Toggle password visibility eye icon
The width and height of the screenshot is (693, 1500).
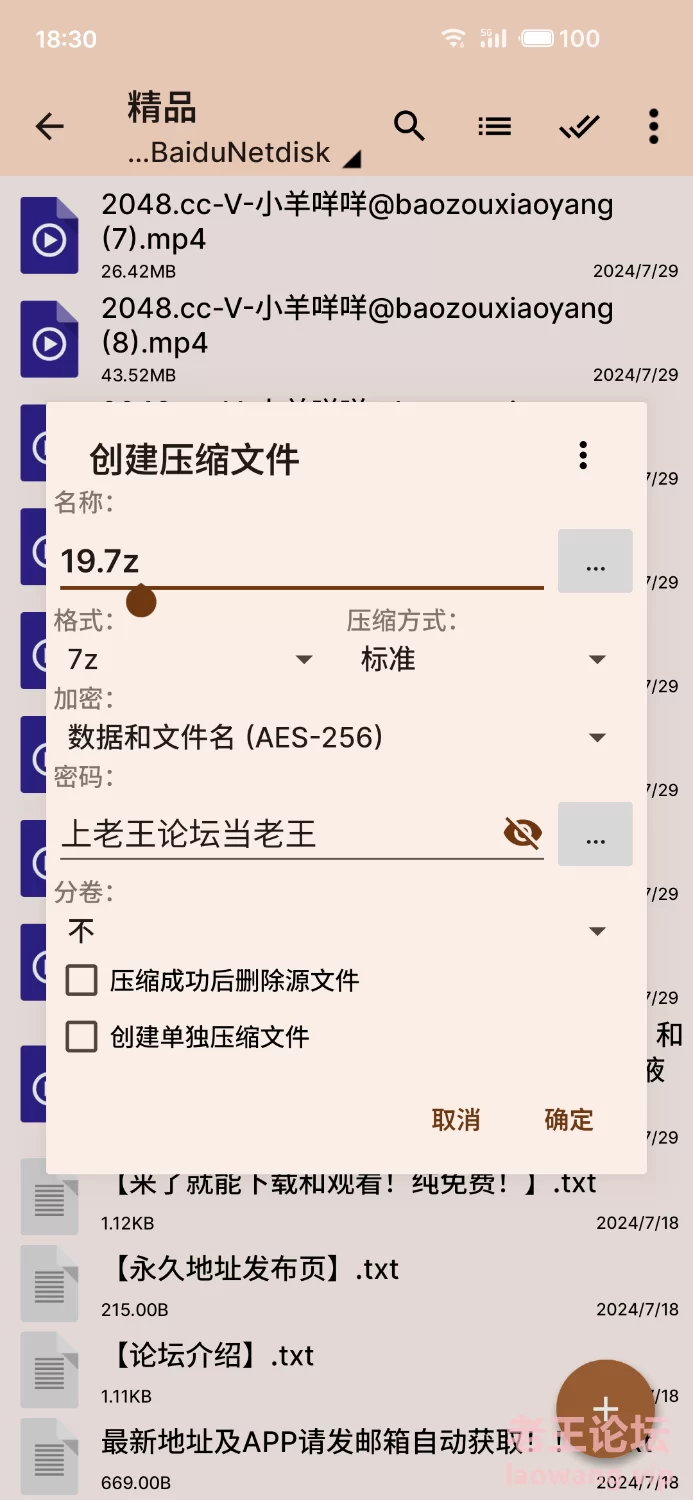click(x=522, y=832)
